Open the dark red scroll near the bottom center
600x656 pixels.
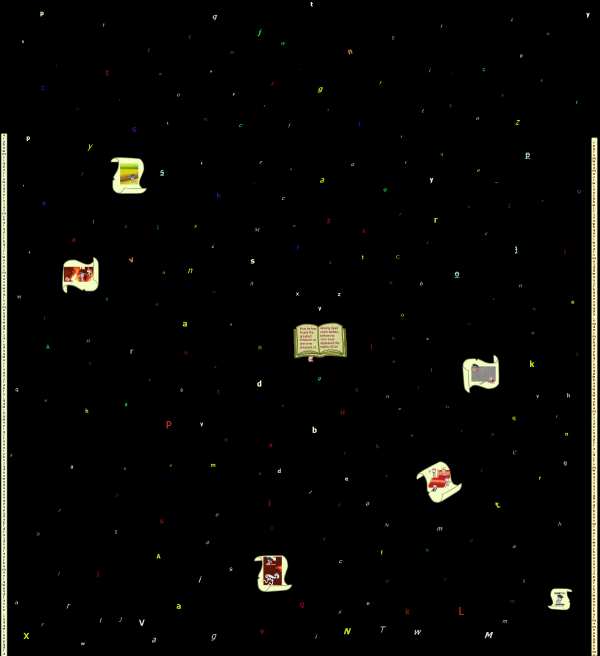(x=271, y=573)
